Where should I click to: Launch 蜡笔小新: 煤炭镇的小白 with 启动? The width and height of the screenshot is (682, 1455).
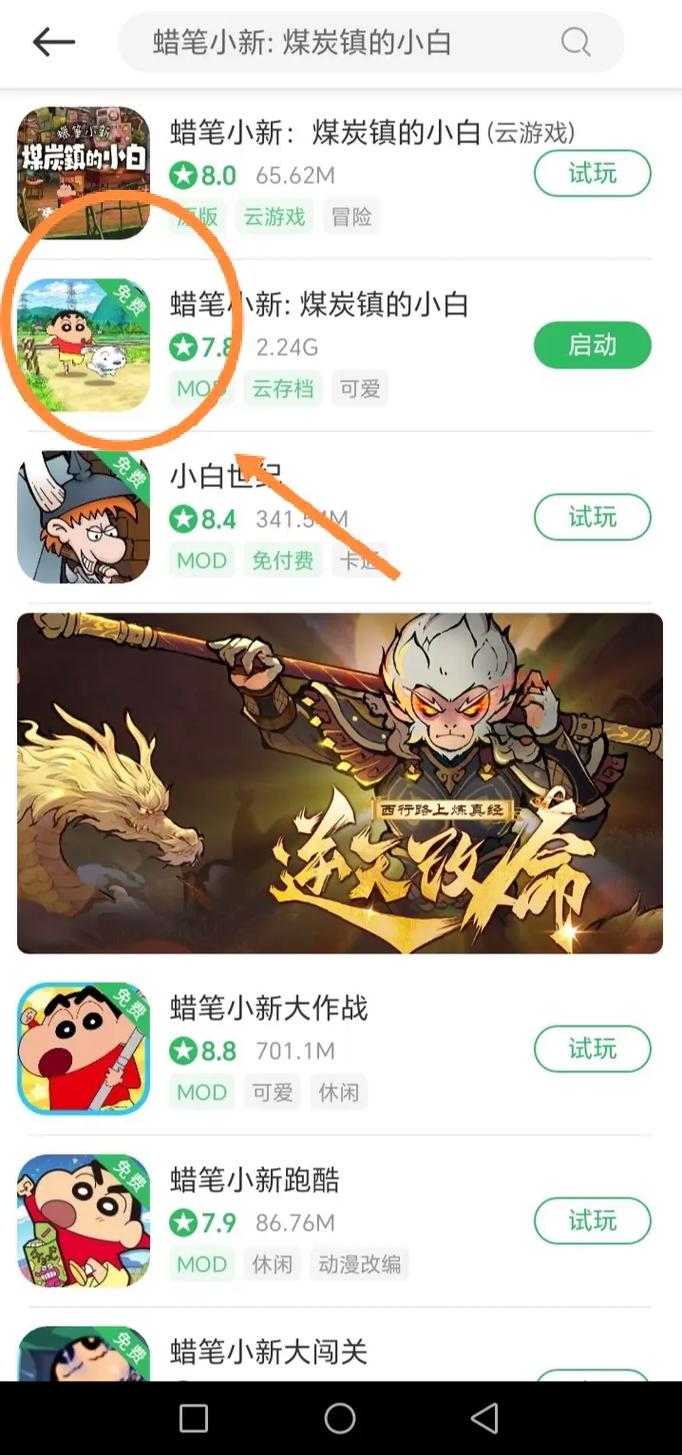[592, 346]
